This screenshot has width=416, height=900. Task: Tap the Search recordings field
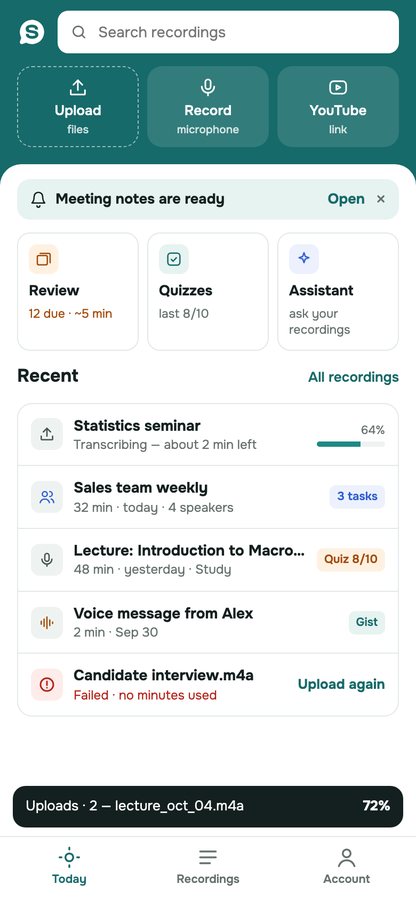[228, 32]
